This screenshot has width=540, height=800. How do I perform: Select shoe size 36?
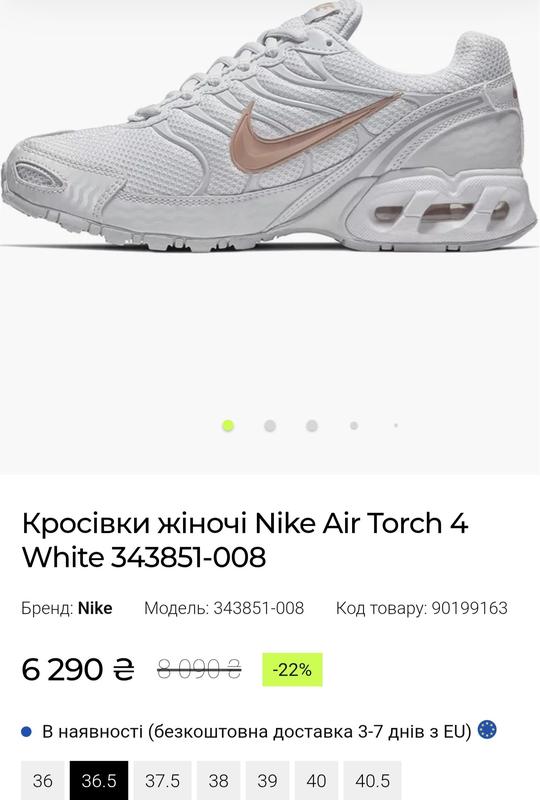click(x=43, y=781)
